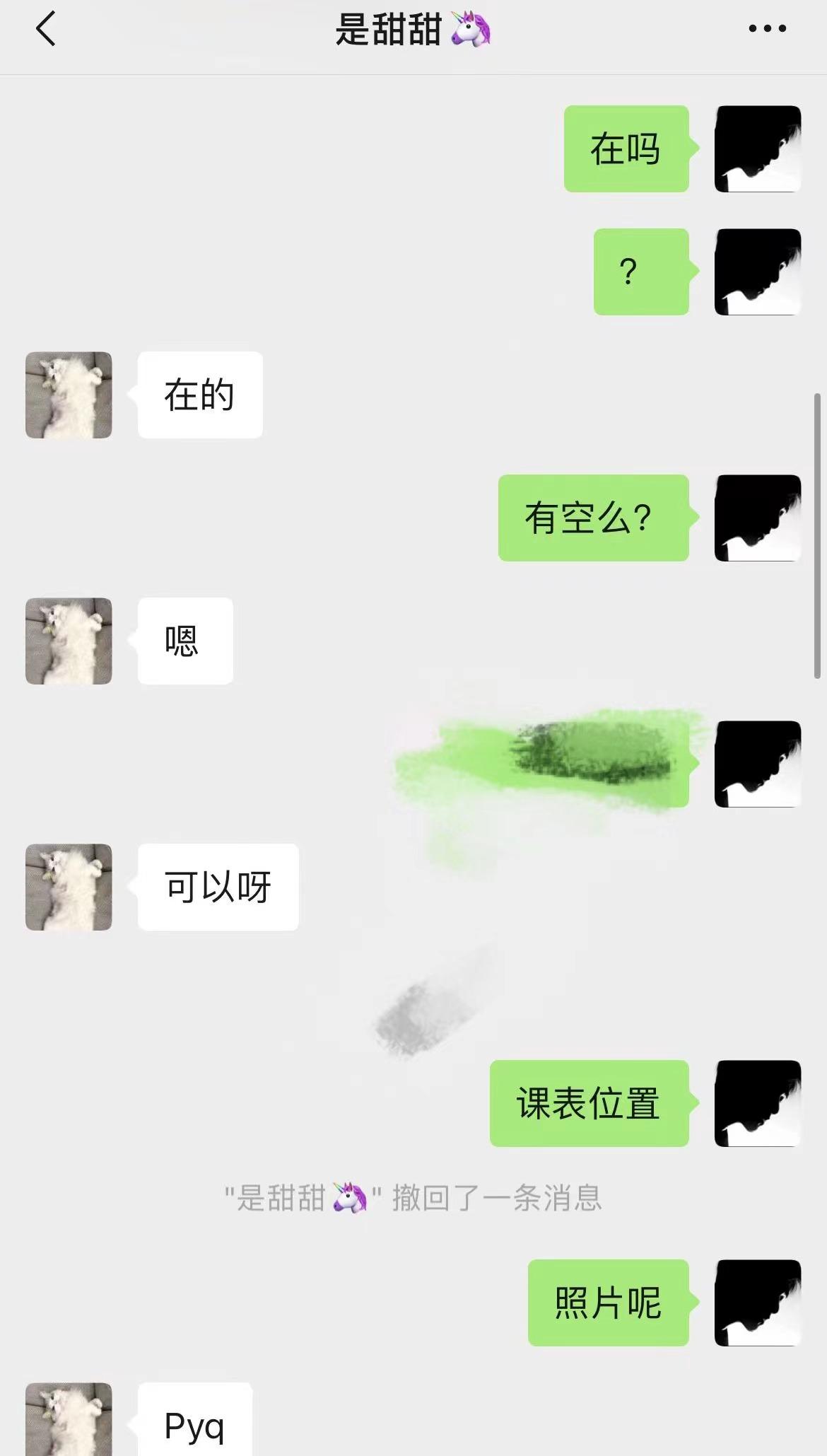Screen dimensions: 827x1456
Task: Tap your avatar beside the 照片呢 message
Action: click(x=756, y=1305)
